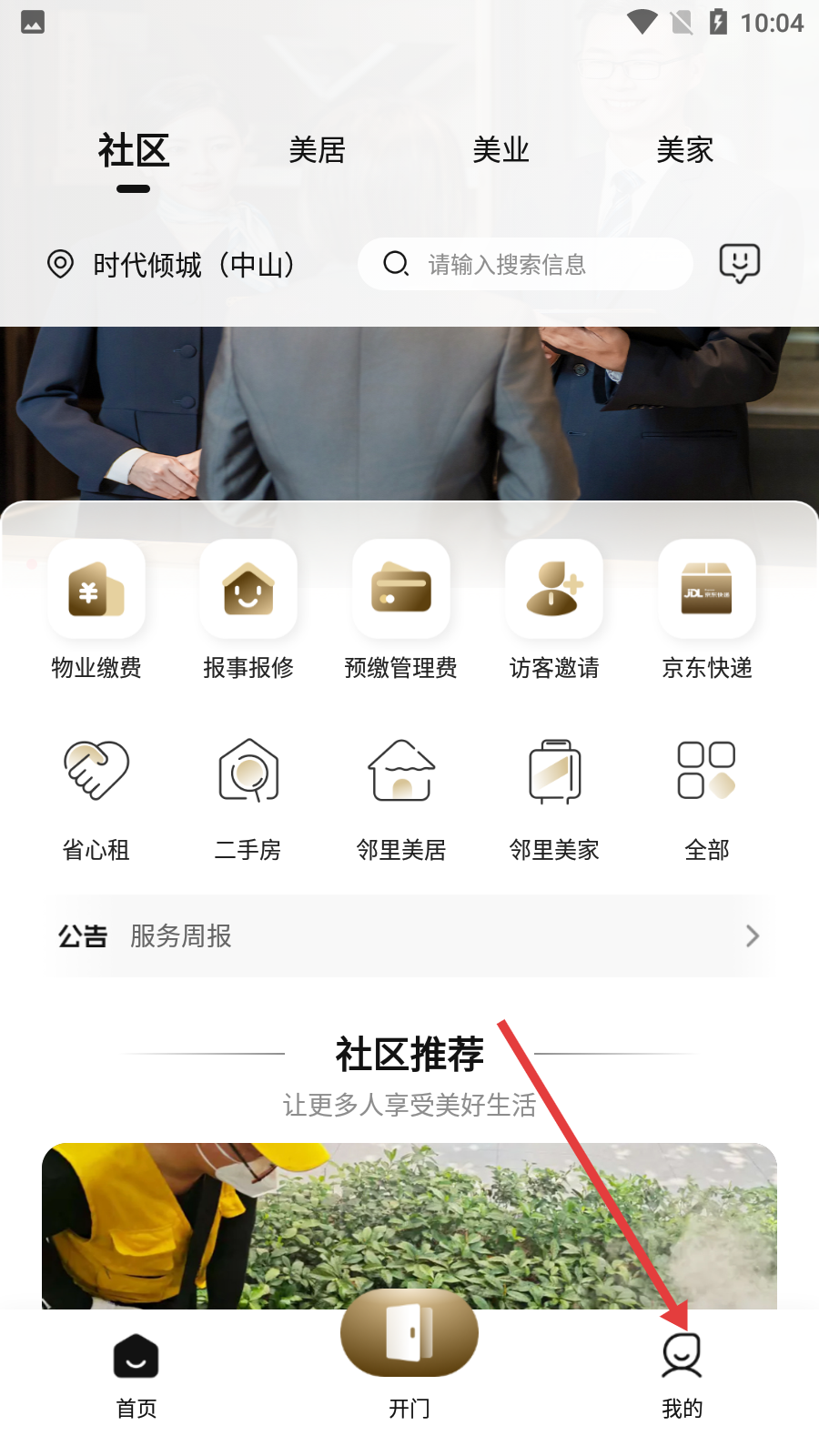Open 省心租 rental service
Image resolution: width=819 pixels, height=1456 pixels.
coord(96,796)
